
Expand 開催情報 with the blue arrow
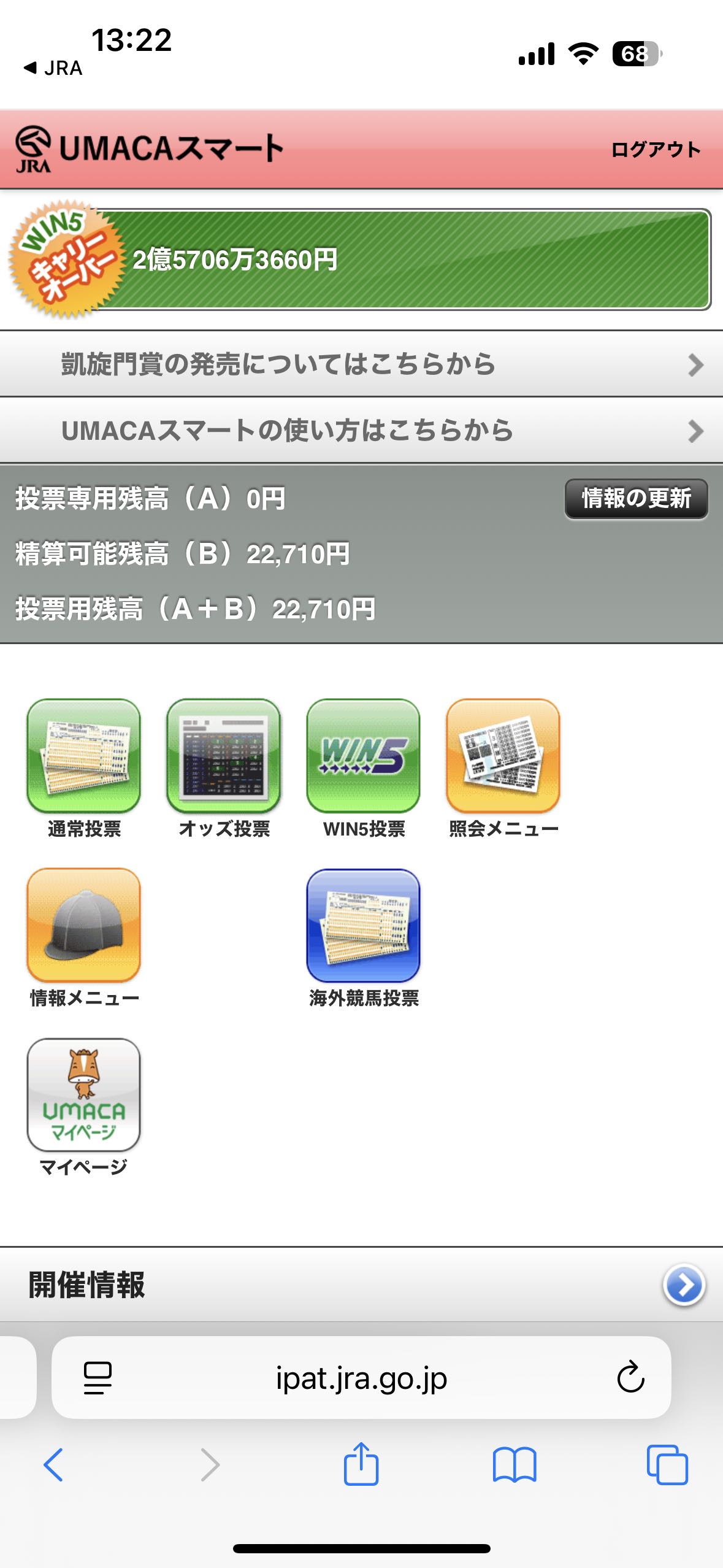684,1285
